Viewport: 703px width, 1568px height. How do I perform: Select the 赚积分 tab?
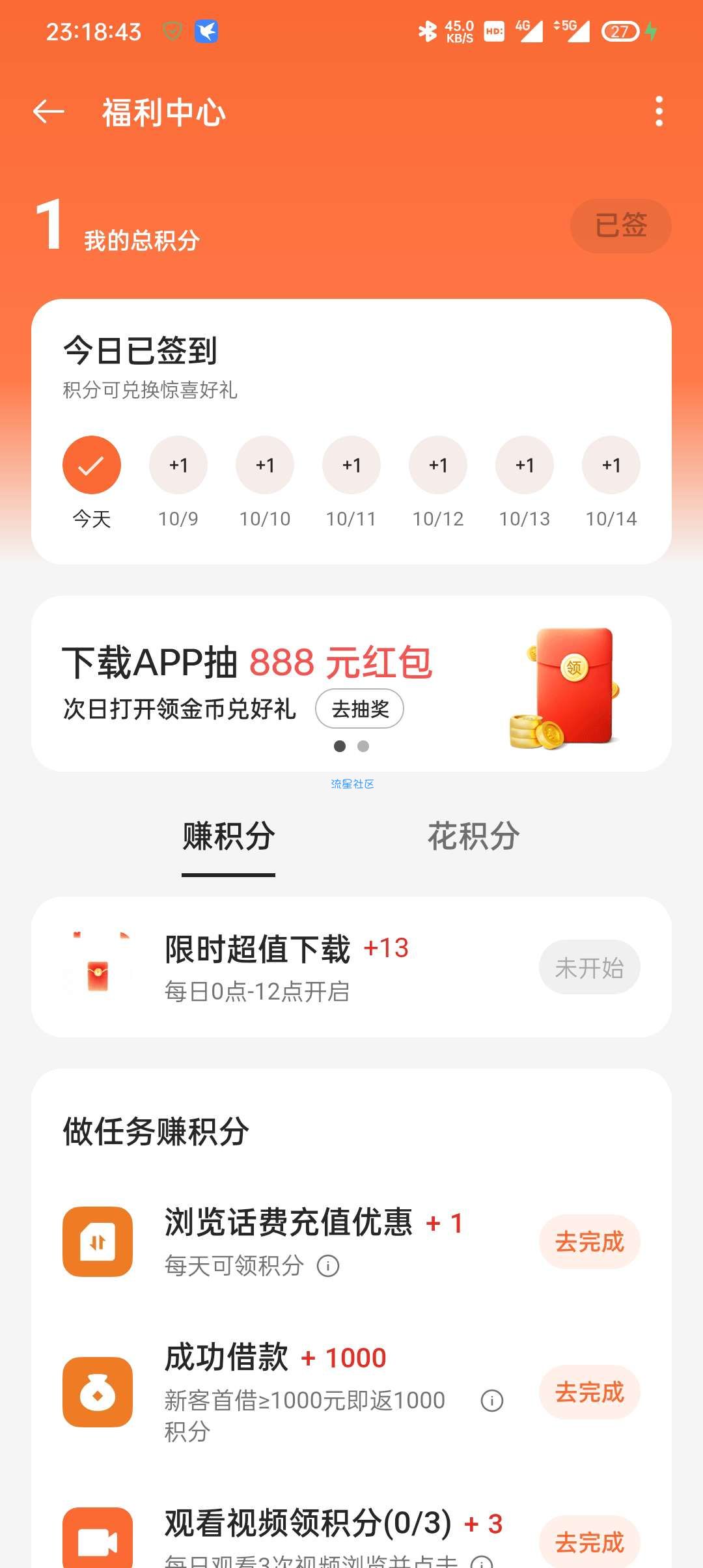228,837
